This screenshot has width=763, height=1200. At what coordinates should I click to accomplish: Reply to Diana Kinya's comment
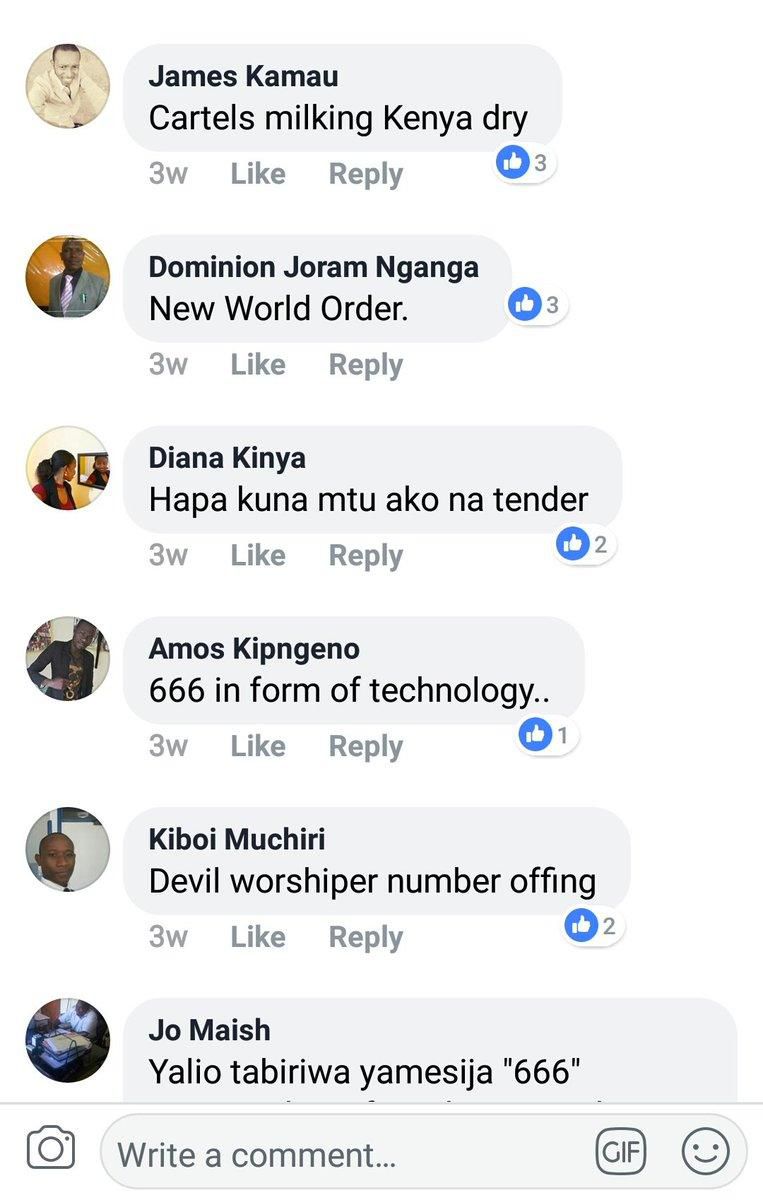pos(365,556)
